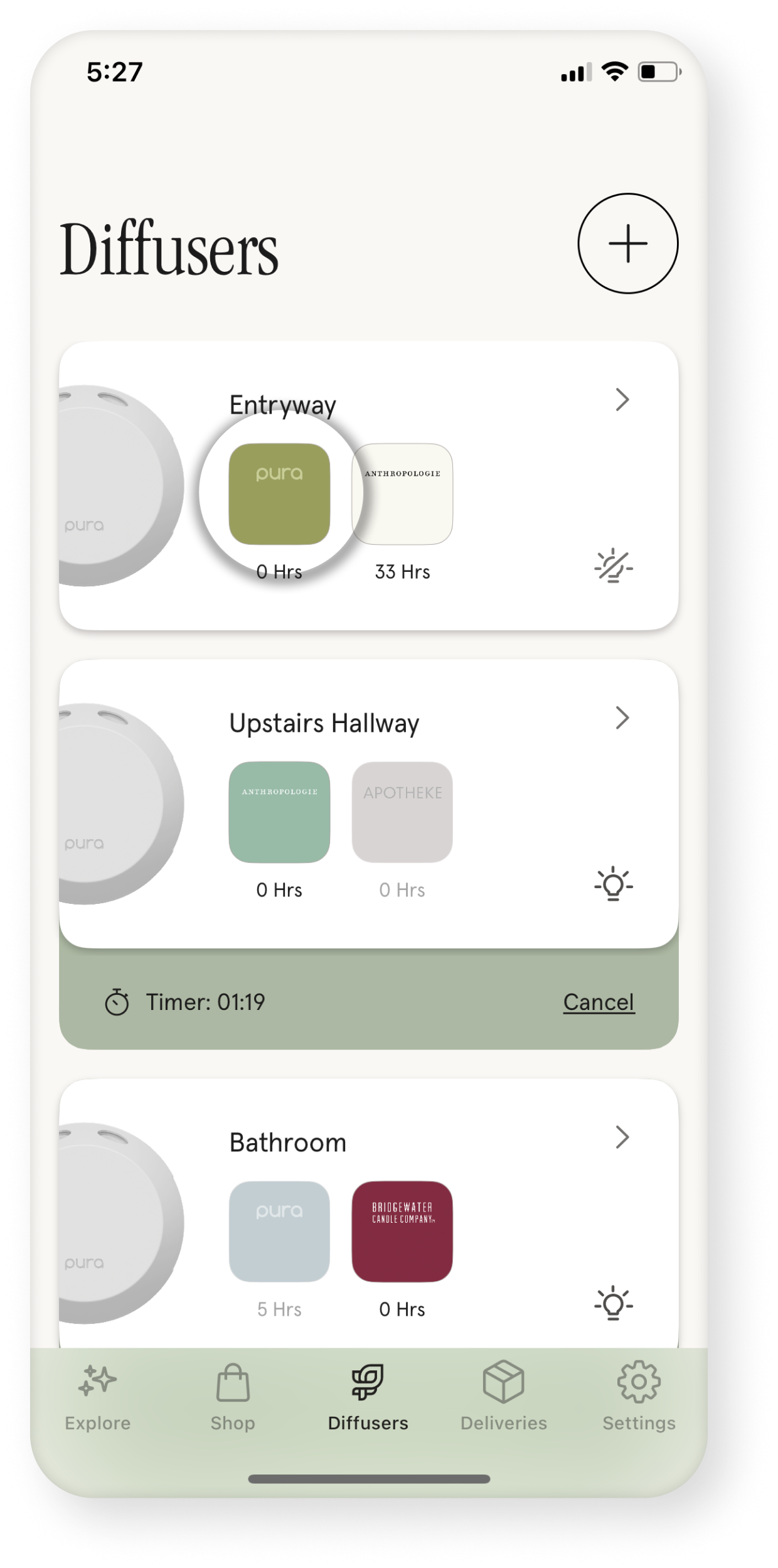The height and width of the screenshot is (1568, 778).
Task: Select the green Pura scent in Entryway
Action: pyautogui.click(x=279, y=494)
